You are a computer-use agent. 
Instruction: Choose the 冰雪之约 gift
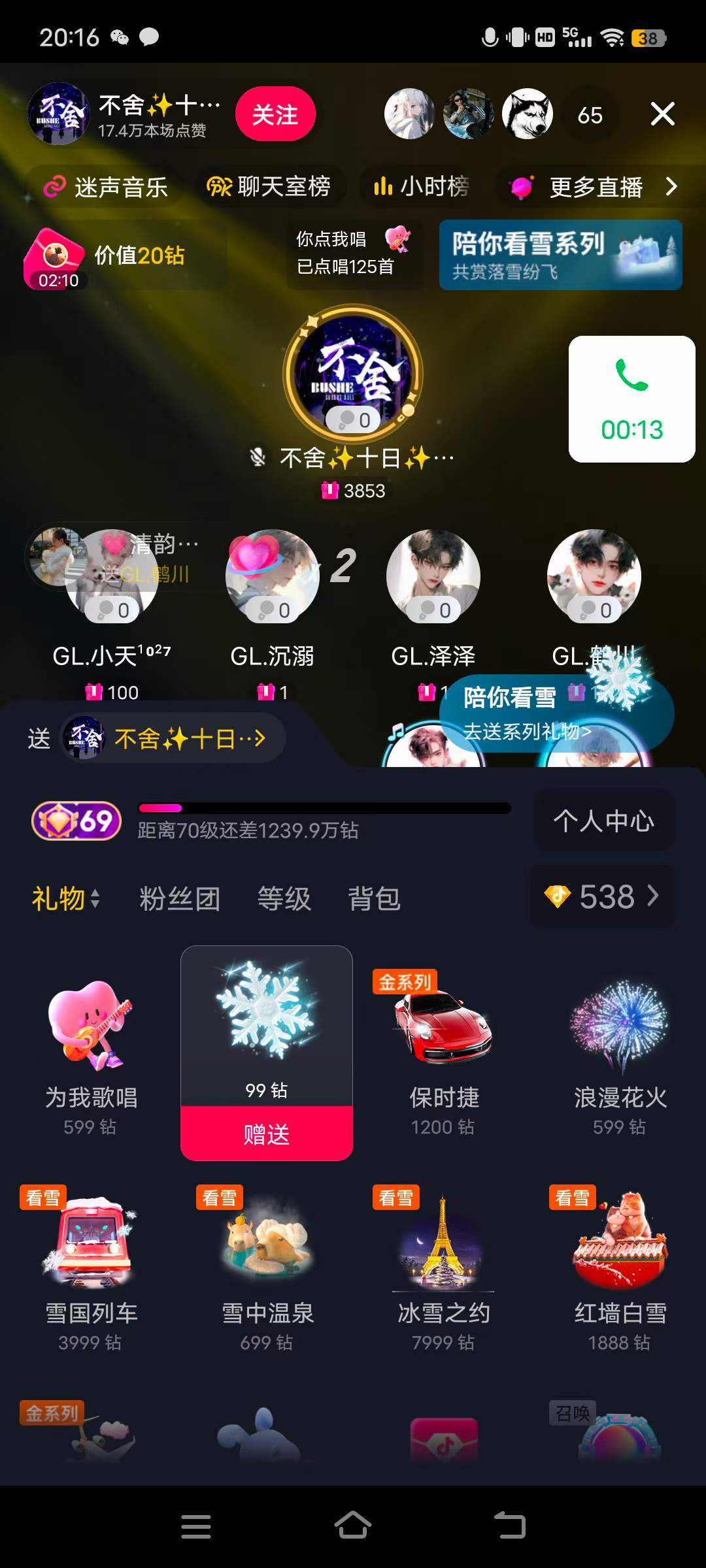pos(444,1267)
